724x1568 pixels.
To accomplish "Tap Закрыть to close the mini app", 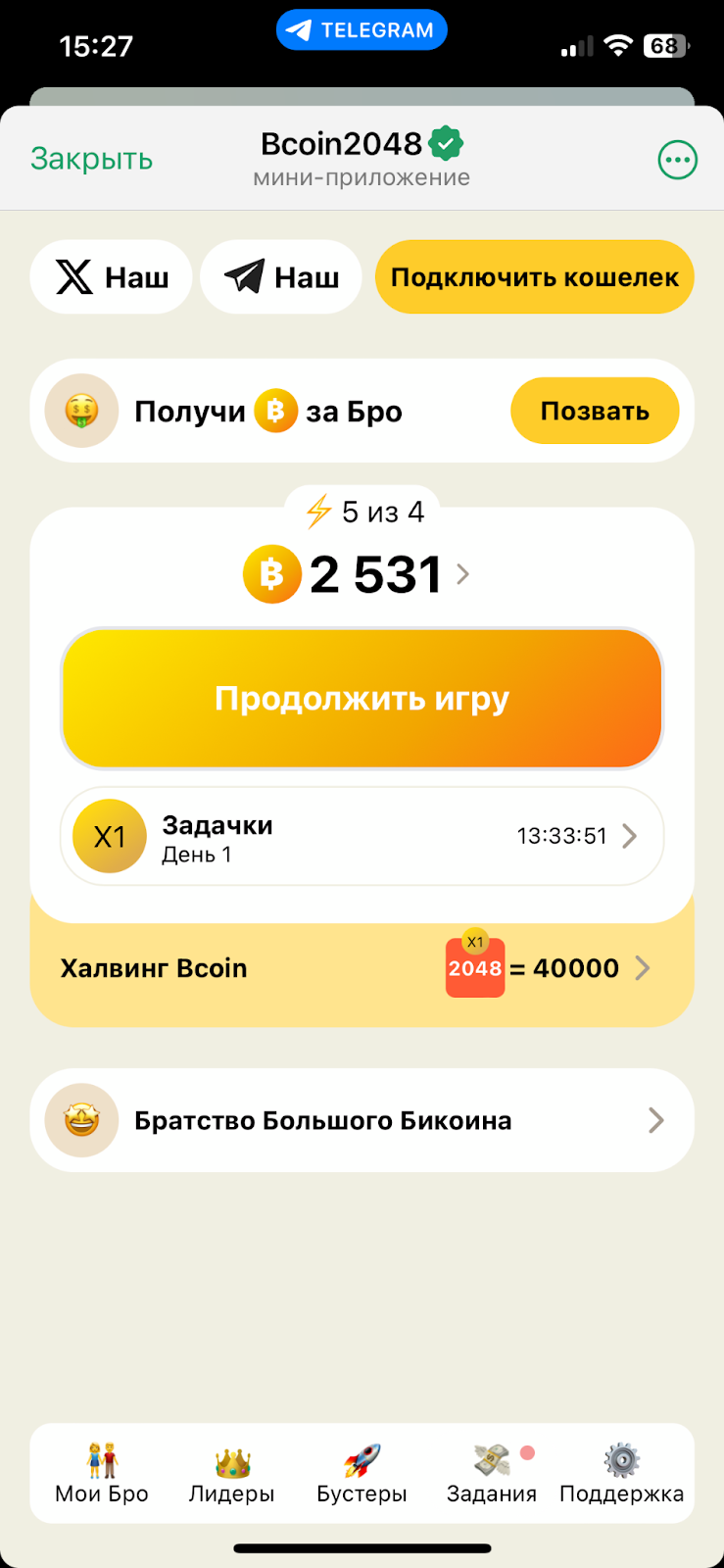I will [x=91, y=159].
